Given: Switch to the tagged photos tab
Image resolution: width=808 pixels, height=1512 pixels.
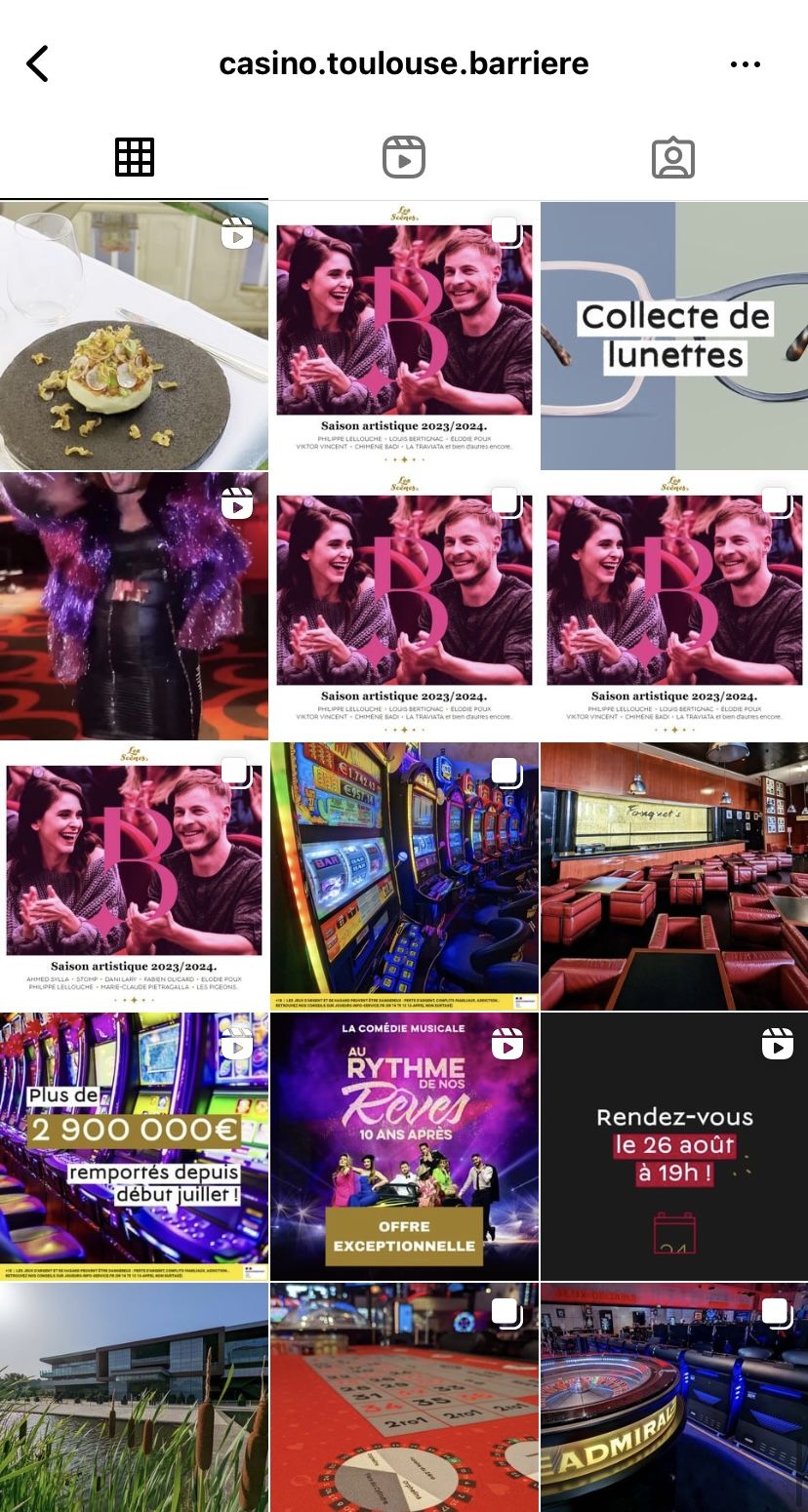Looking at the screenshot, I should click(672, 158).
